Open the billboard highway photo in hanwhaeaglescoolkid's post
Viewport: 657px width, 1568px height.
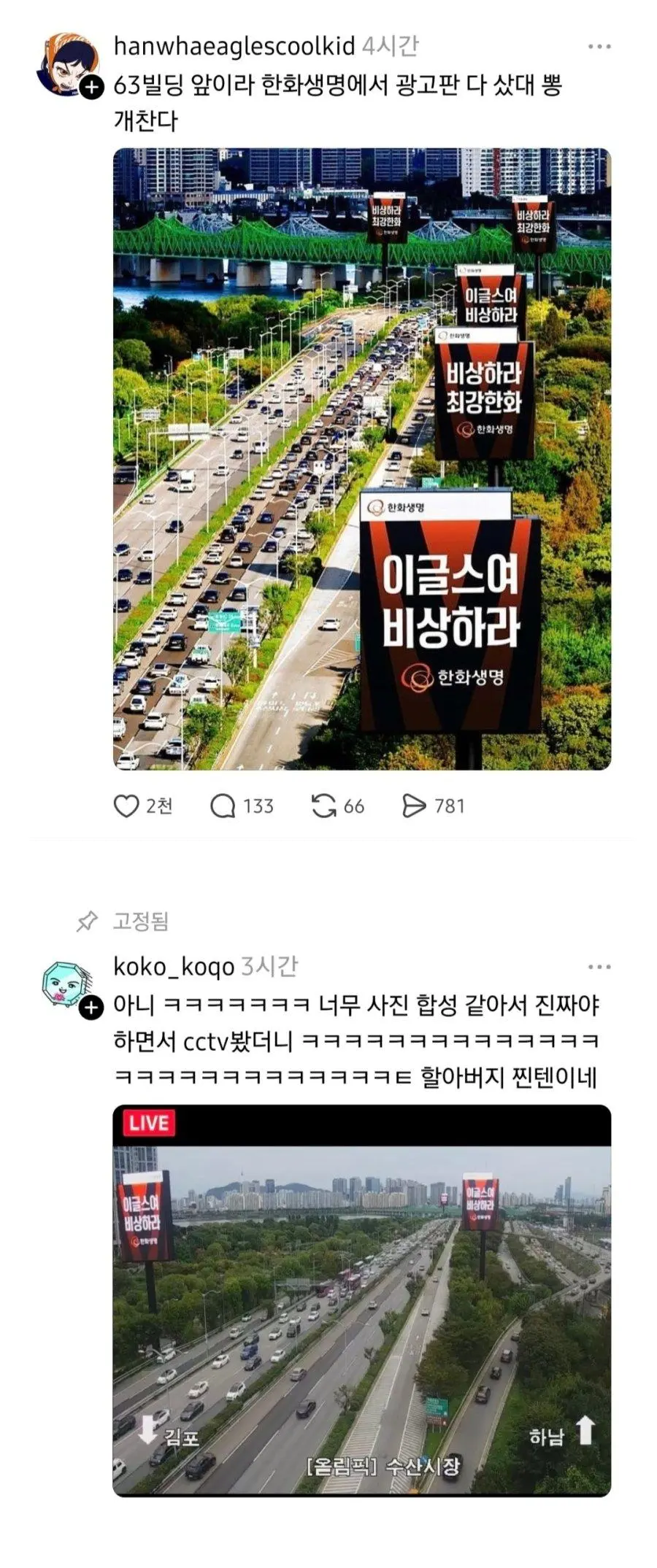pyautogui.click(x=361, y=458)
